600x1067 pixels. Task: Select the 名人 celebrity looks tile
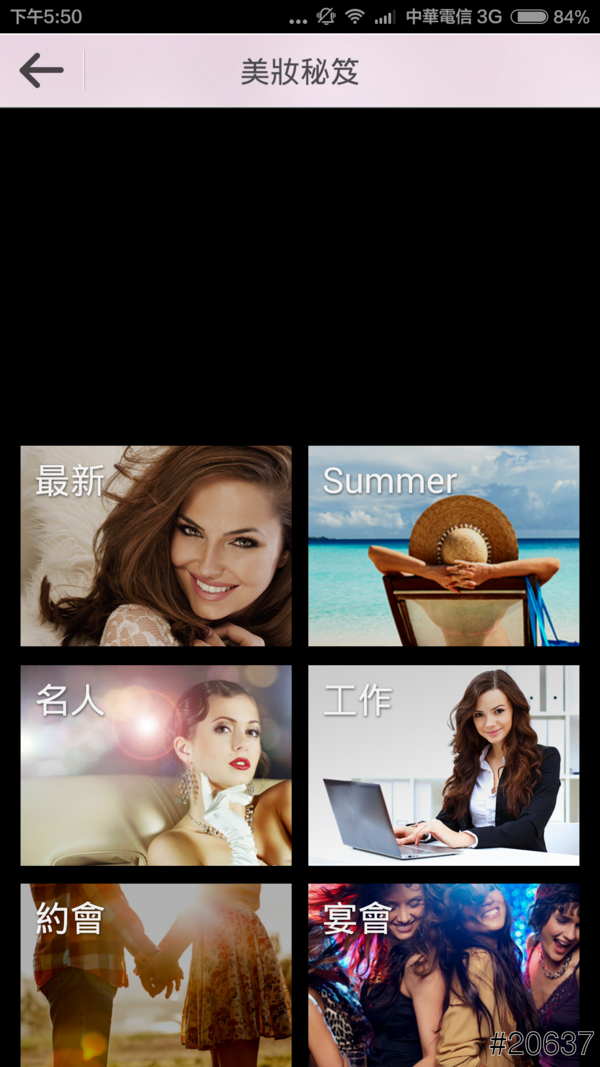156,765
